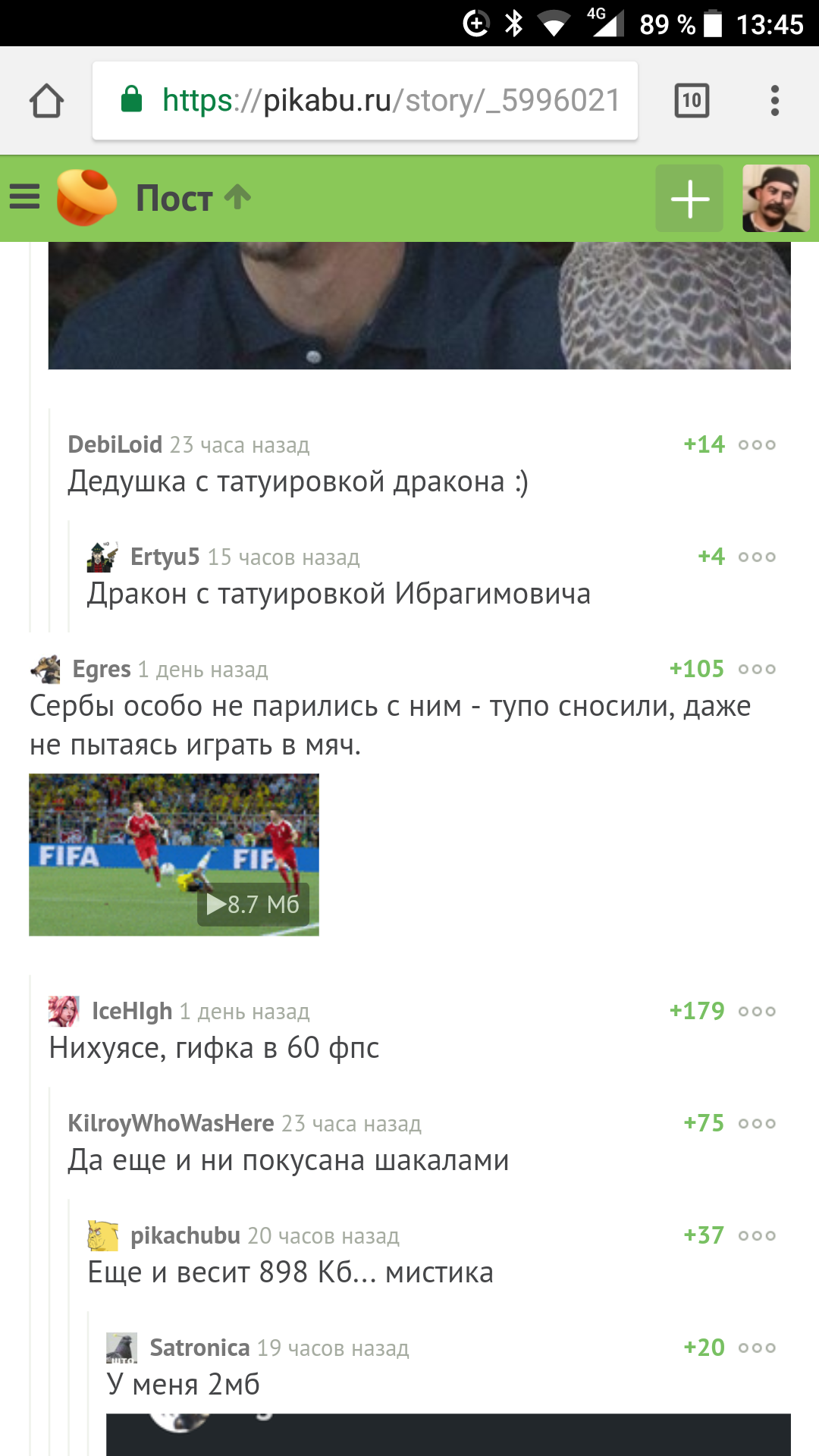View Ertyu5's profile
819x1456 pixels.
(x=165, y=557)
